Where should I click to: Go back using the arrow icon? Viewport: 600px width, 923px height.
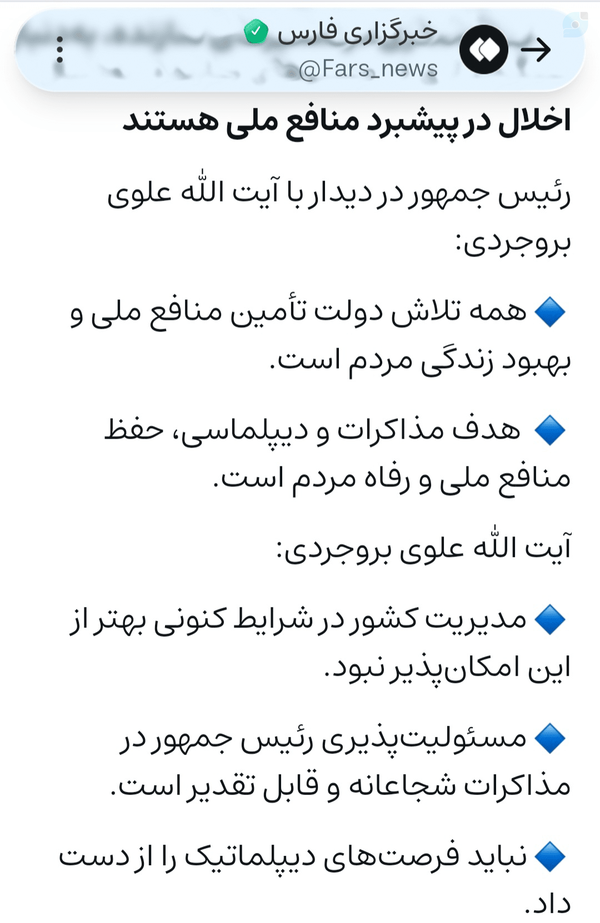point(536,50)
